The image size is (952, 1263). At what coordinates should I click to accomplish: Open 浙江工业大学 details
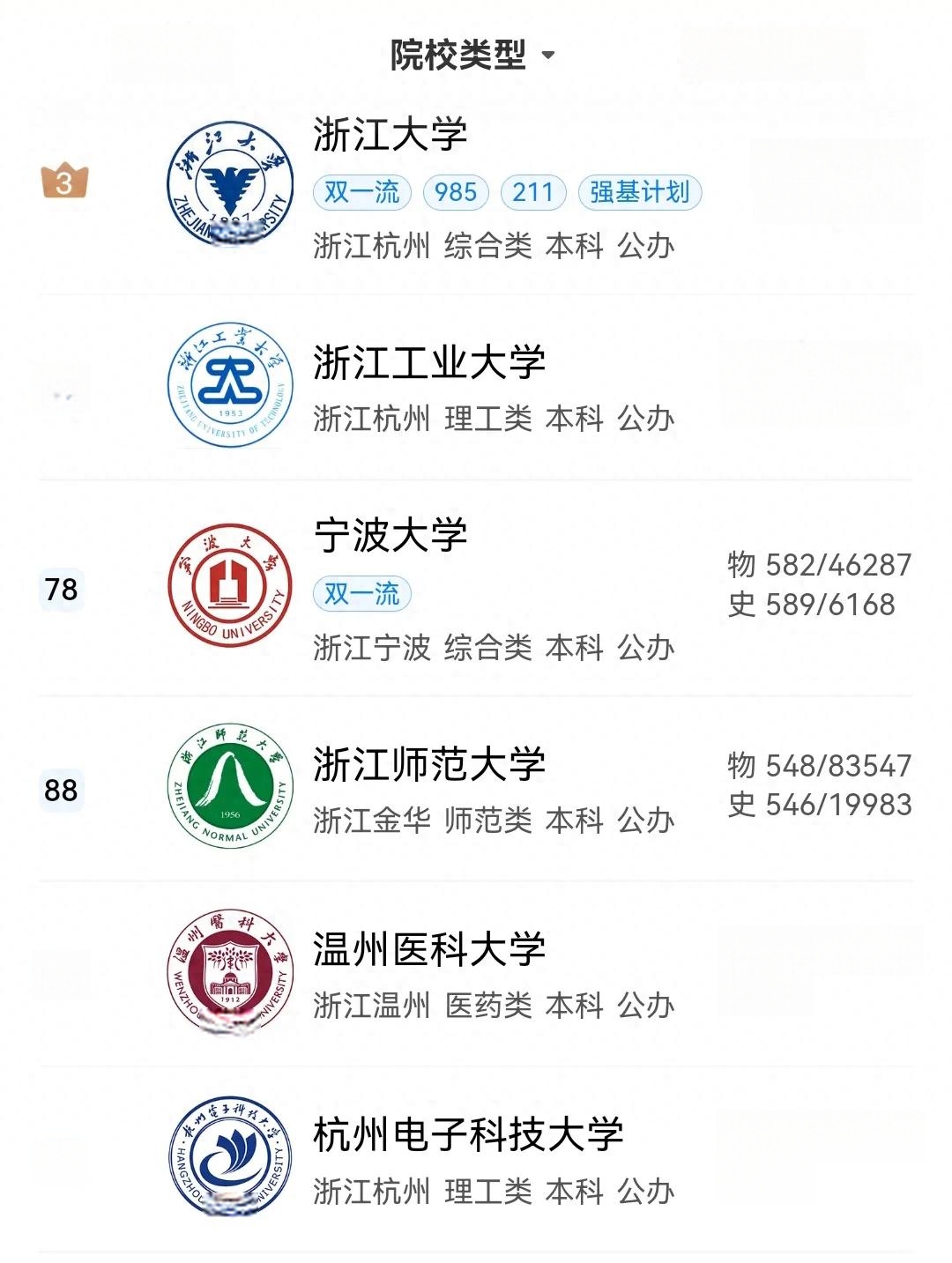click(x=429, y=363)
